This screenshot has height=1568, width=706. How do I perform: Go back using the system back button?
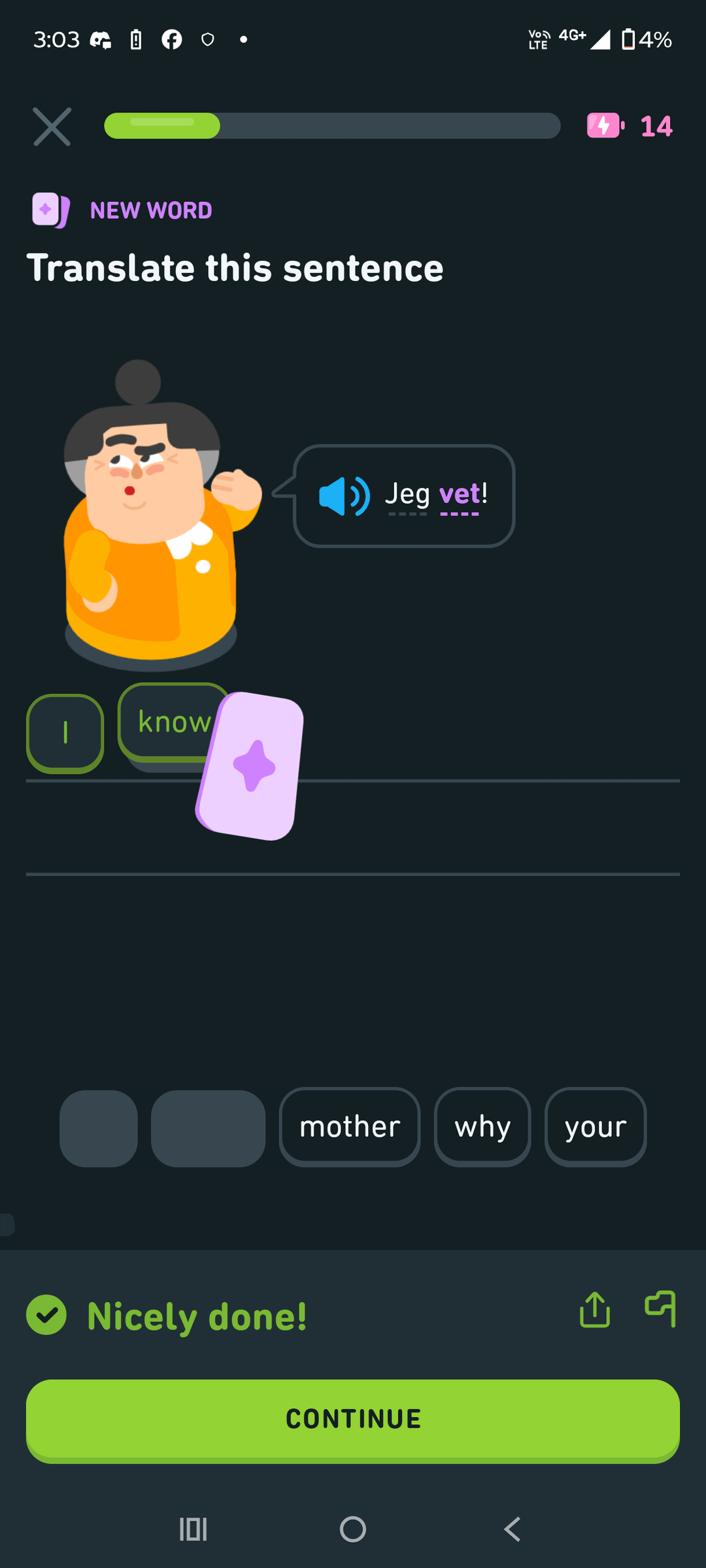pos(513,1529)
